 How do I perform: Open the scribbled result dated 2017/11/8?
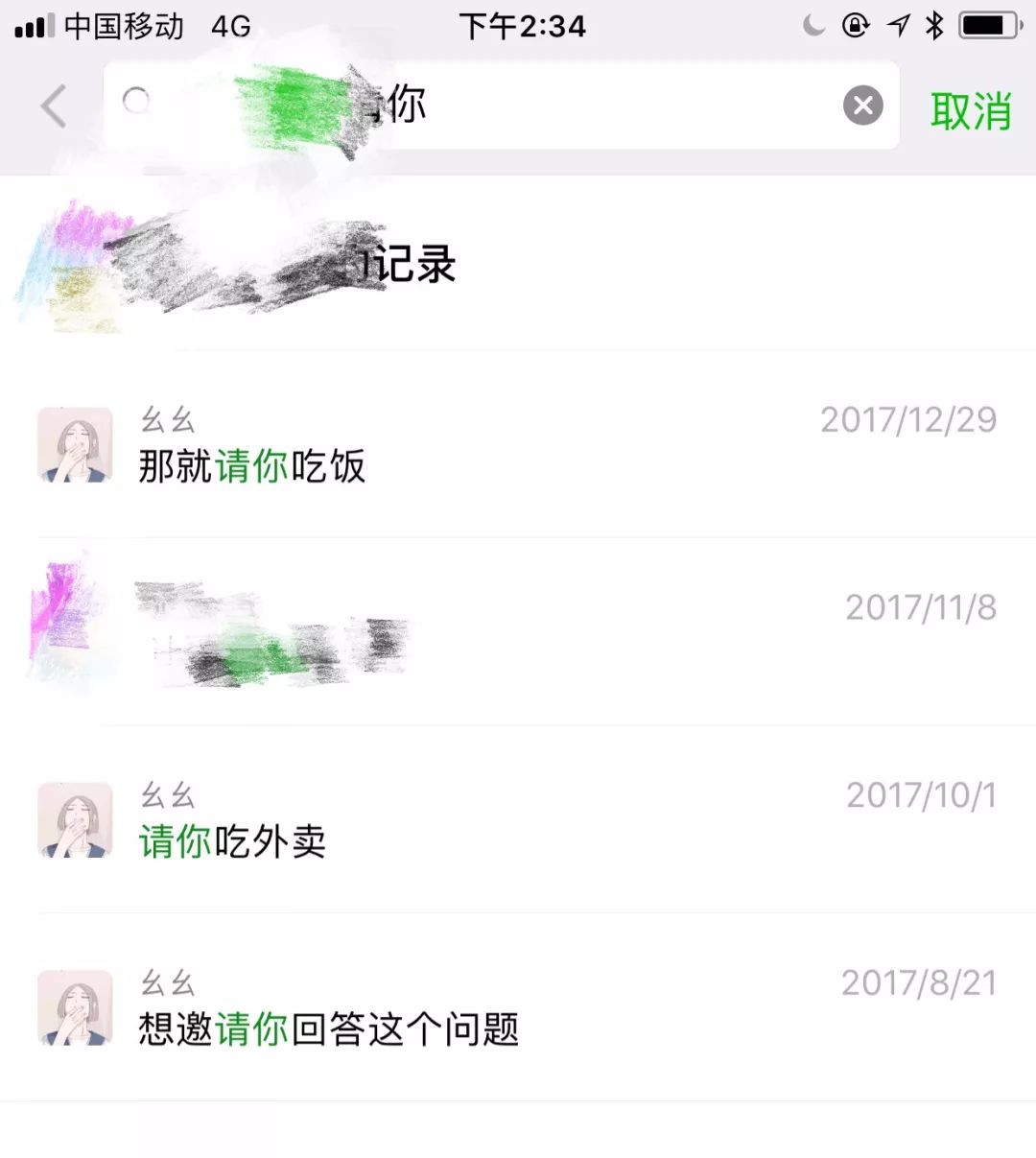click(518, 631)
